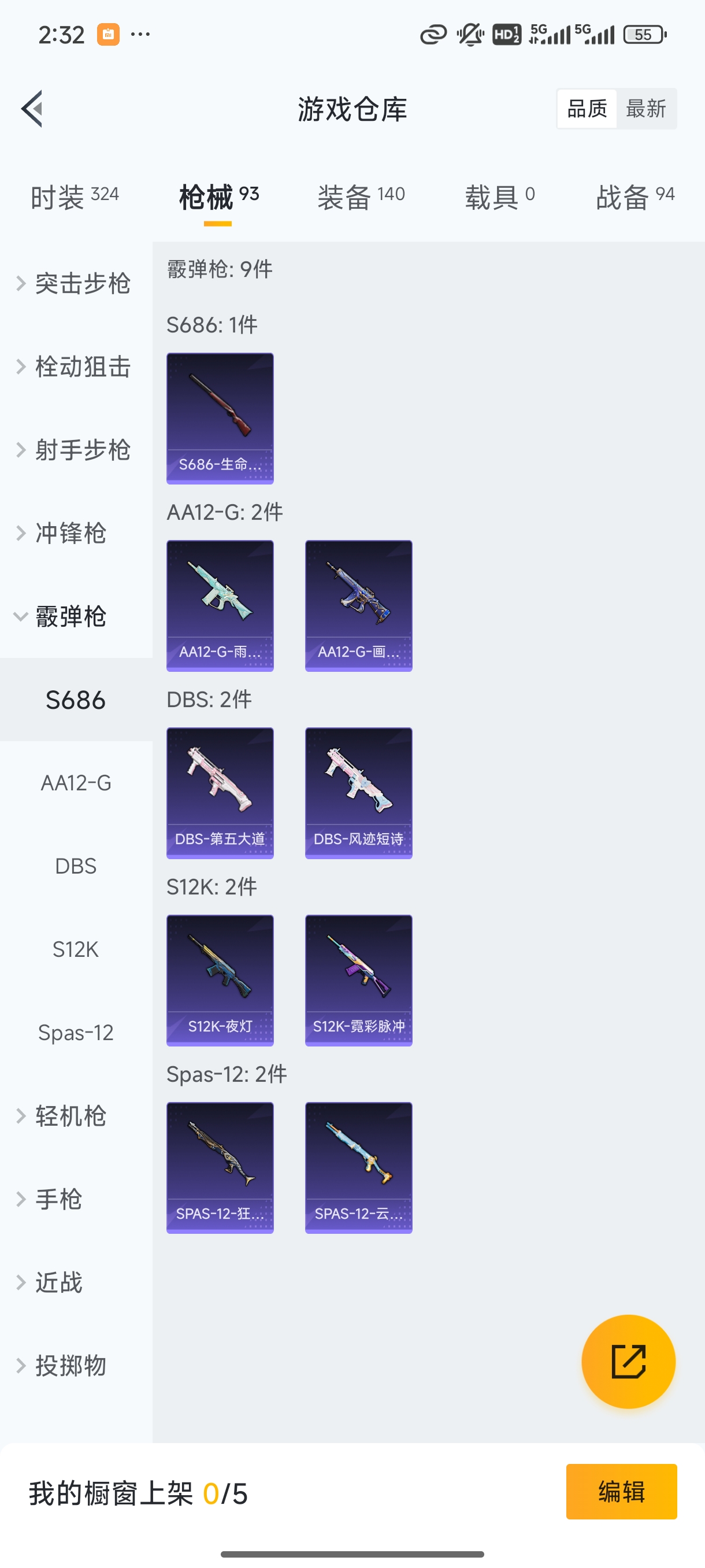Switch sorting to 最新
Image resolution: width=705 pixels, height=1568 pixels.
[x=647, y=108]
